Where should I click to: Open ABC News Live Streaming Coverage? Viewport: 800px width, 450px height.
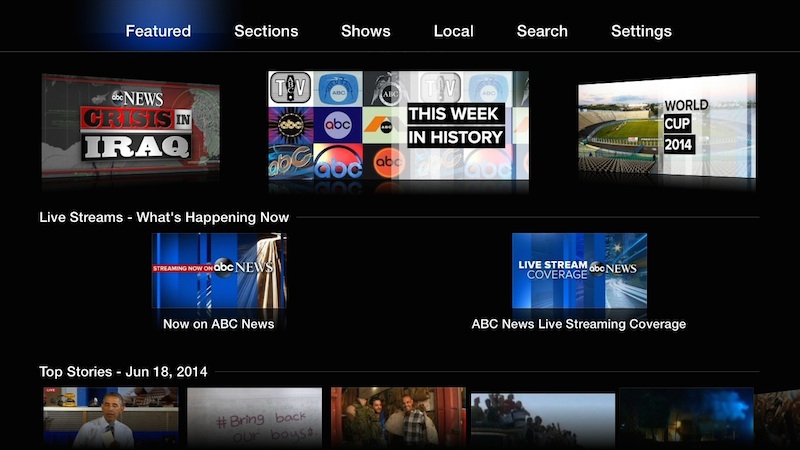[x=579, y=271]
